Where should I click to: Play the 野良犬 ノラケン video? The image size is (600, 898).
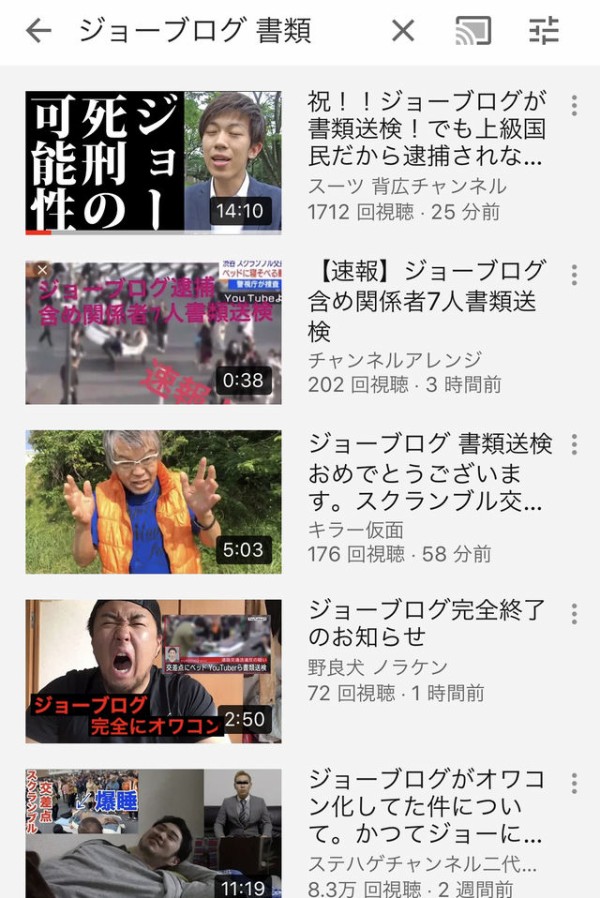click(x=153, y=671)
